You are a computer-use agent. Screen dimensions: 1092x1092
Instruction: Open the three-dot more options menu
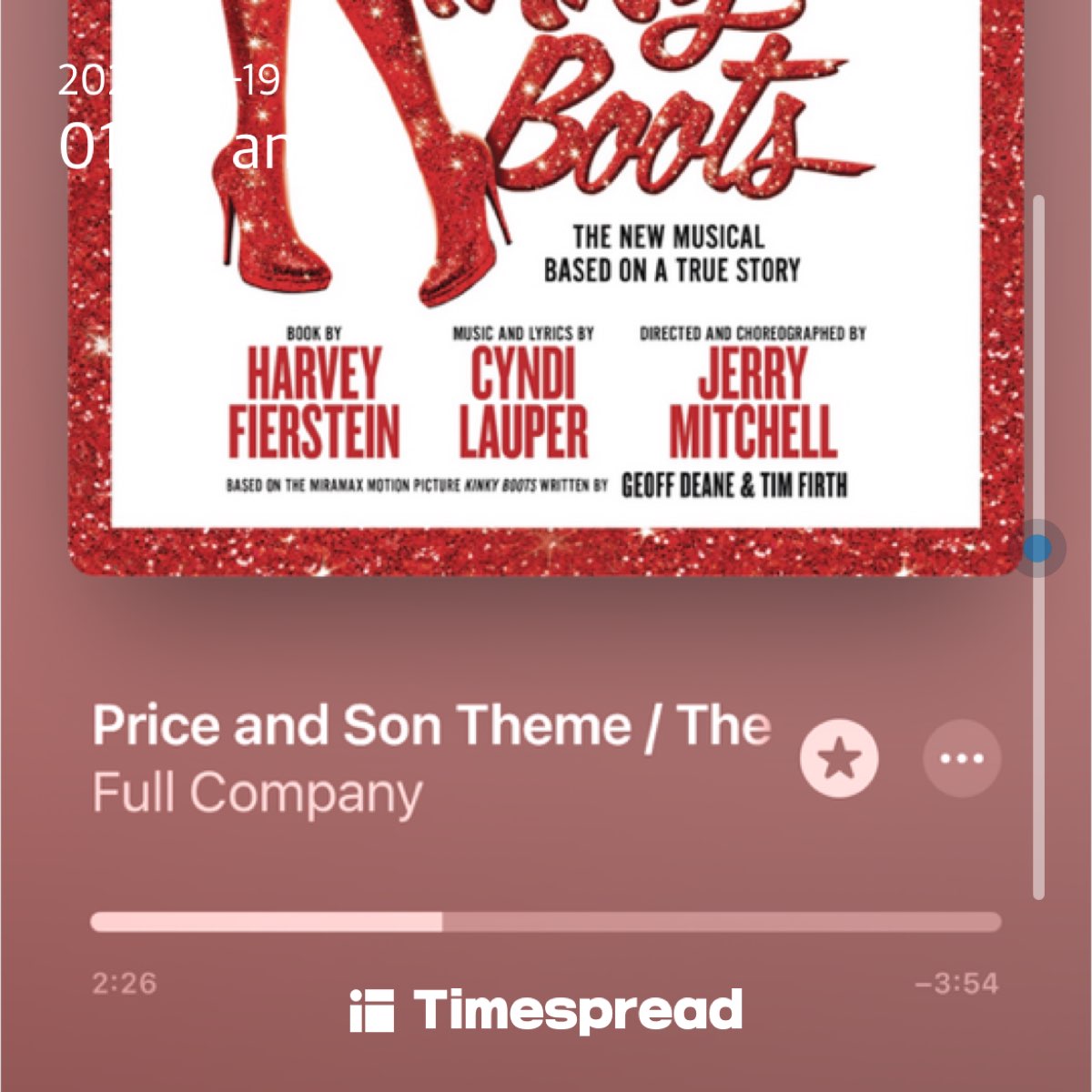tap(962, 758)
